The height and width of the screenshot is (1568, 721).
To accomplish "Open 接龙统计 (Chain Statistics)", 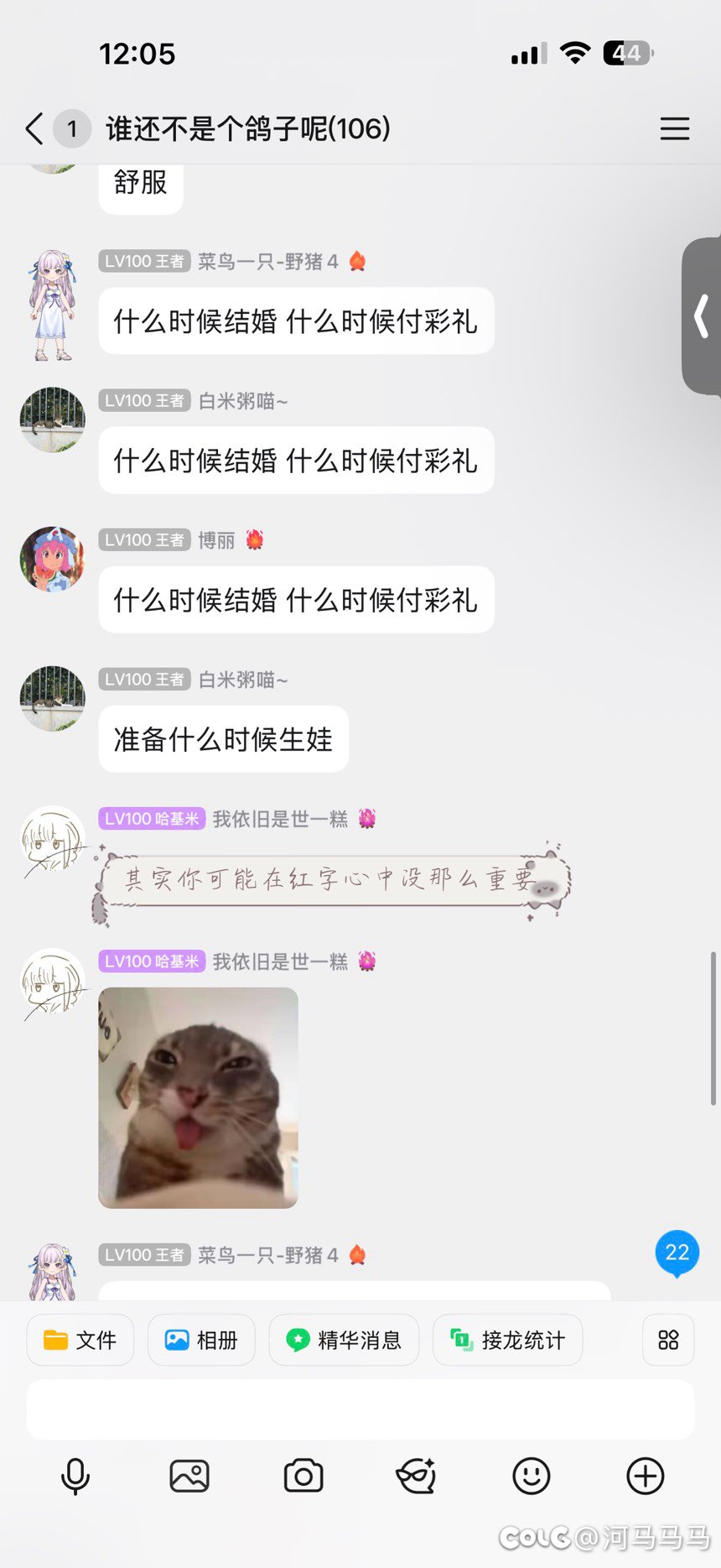I will point(507,1340).
